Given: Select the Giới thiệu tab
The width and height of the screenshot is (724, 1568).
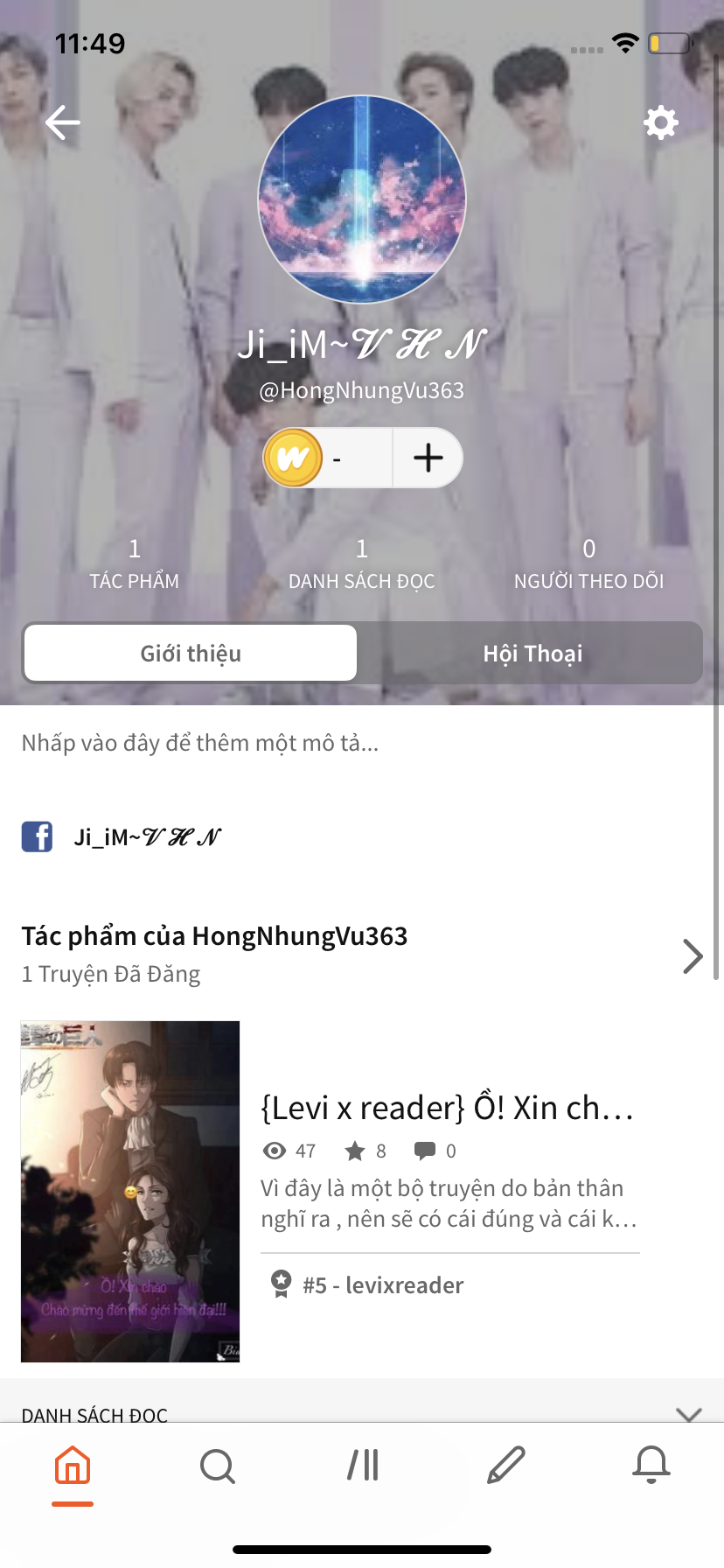Looking at the screenshot, I should point(191,654).
